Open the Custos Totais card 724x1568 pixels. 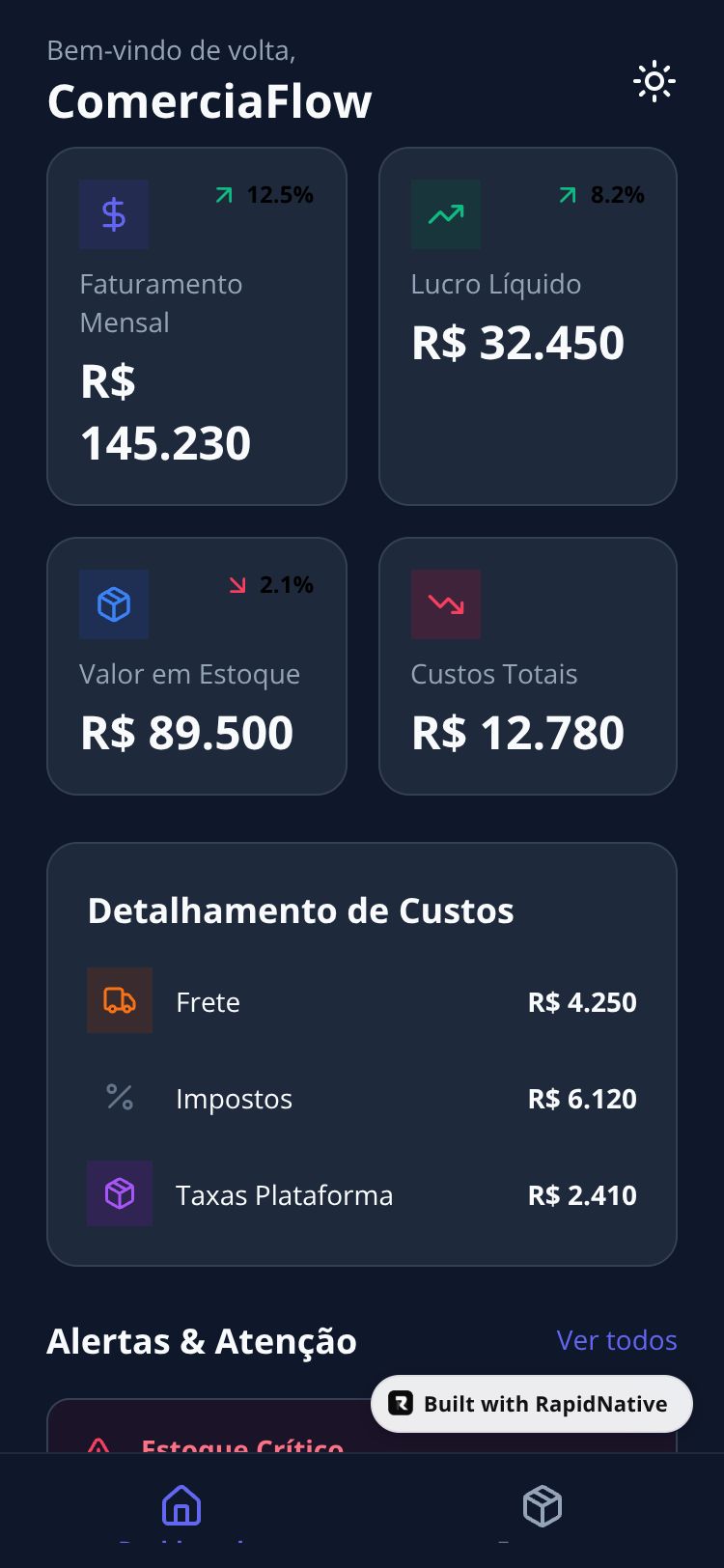(528, 666)
